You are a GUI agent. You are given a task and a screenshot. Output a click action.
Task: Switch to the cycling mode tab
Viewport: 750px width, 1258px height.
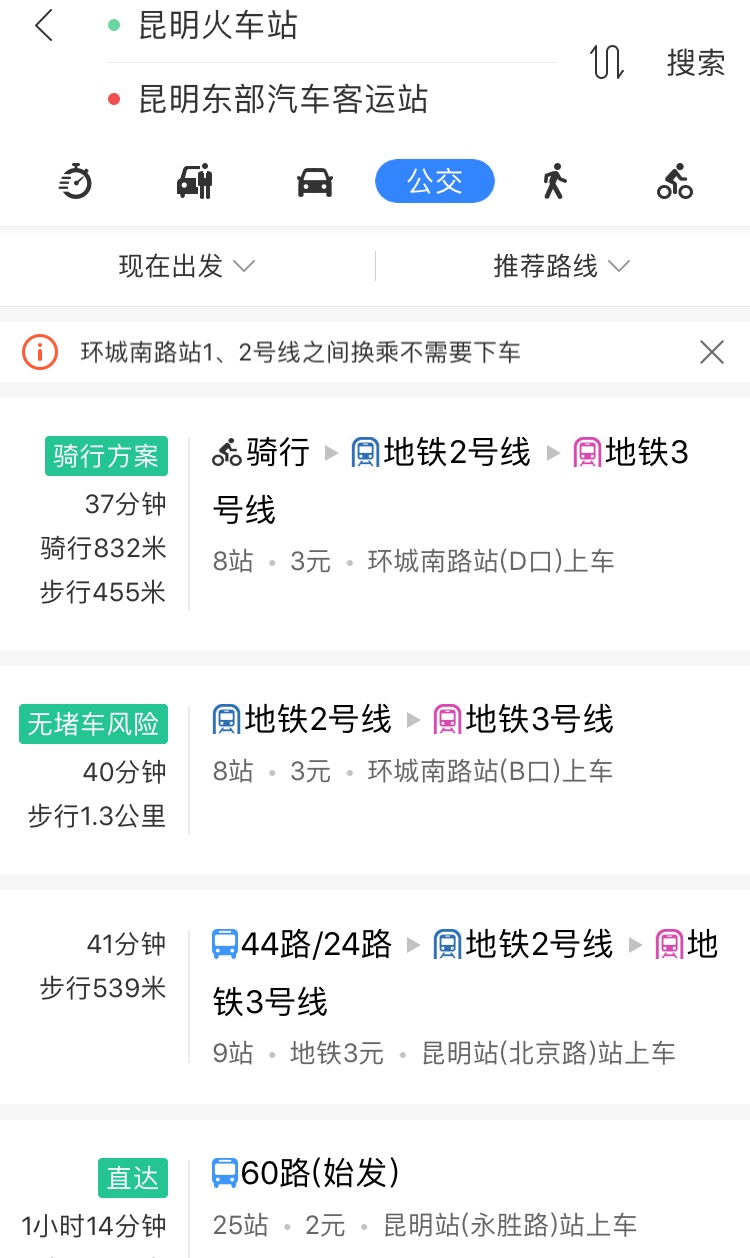(x=675, y=182)
